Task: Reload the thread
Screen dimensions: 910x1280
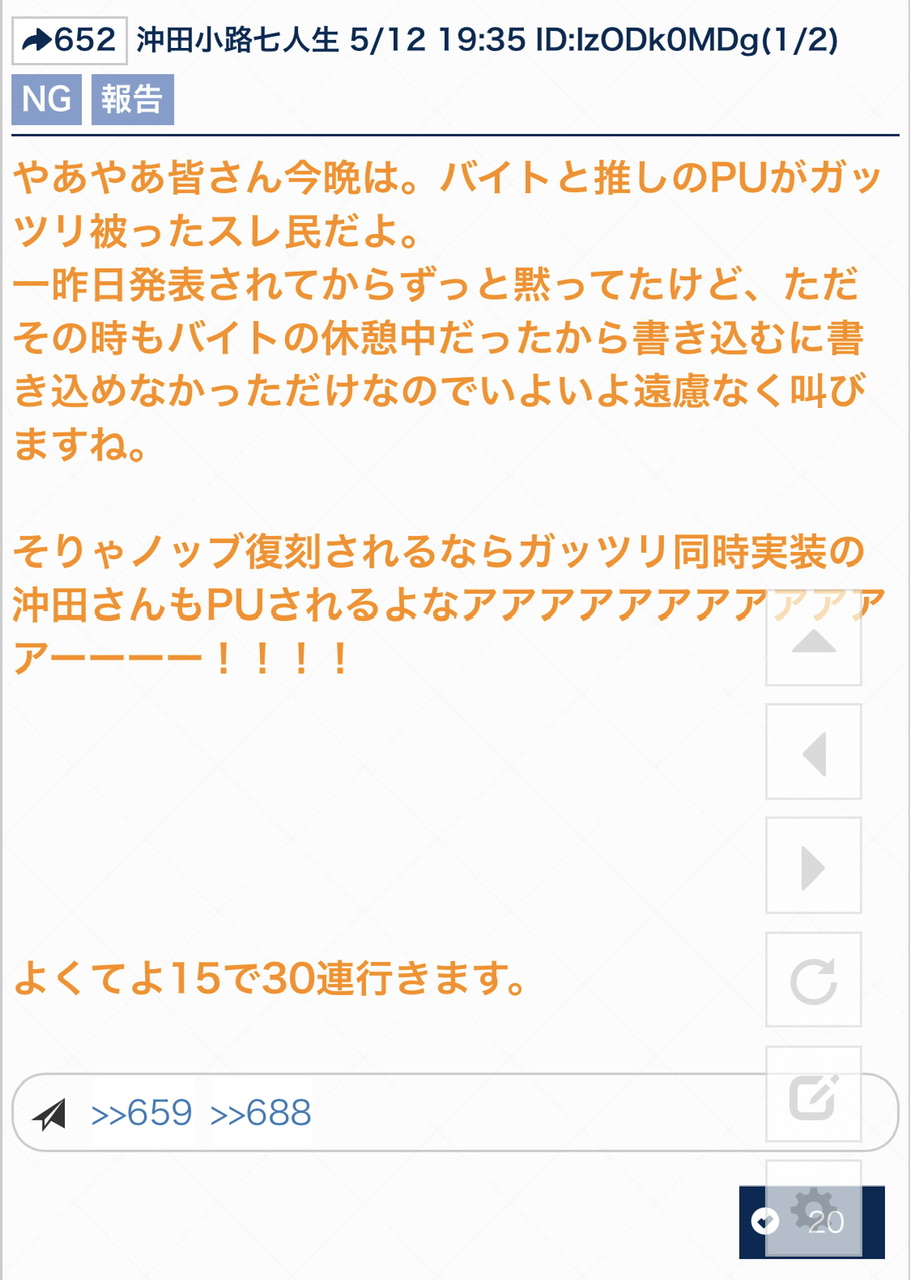Action: (813, 980)
